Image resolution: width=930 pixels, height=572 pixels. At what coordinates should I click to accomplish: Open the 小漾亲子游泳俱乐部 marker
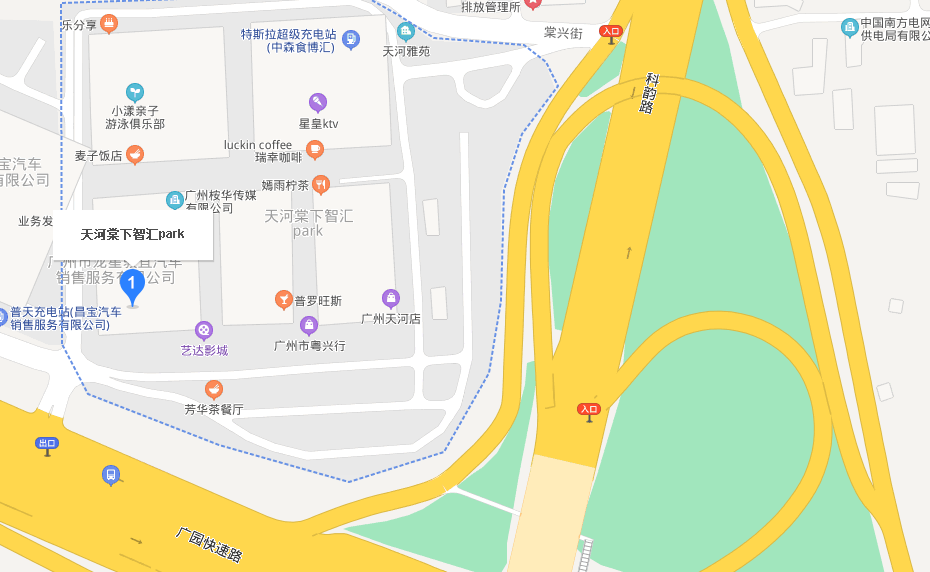pyautogui.click(x=135, y=93)
